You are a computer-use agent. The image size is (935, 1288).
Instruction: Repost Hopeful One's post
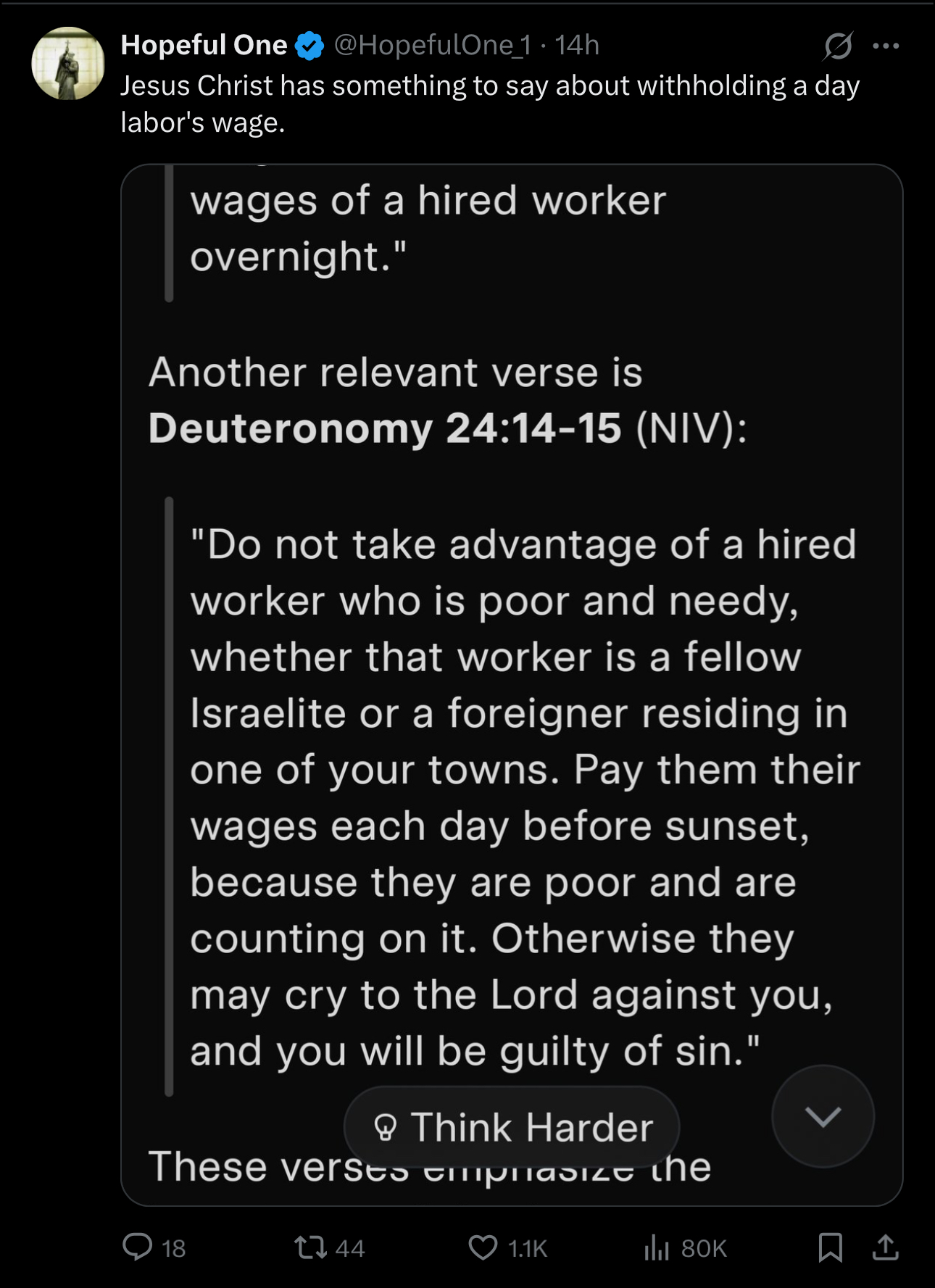pyautogui.click(x=310, y=1247)
